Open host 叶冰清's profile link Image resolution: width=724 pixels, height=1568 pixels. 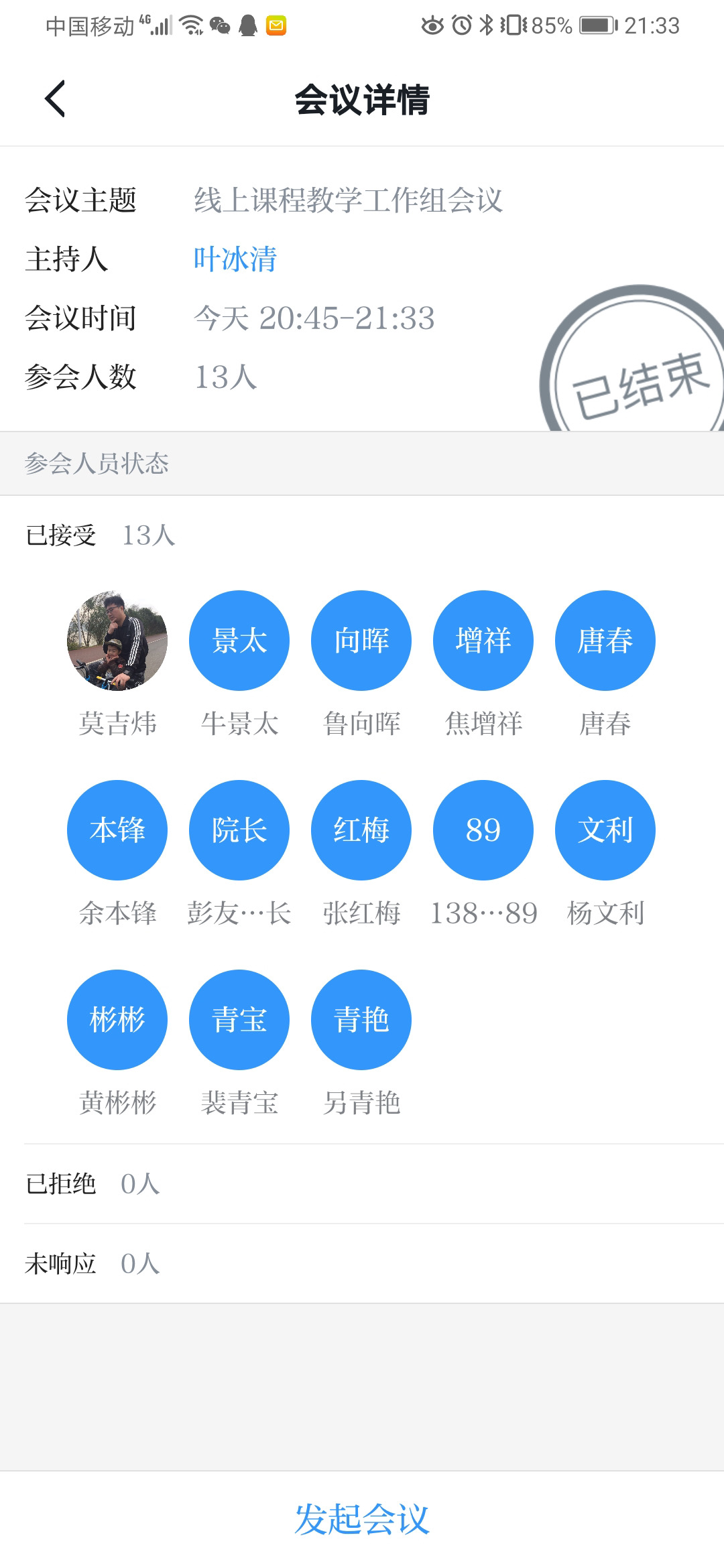(235, 259)
